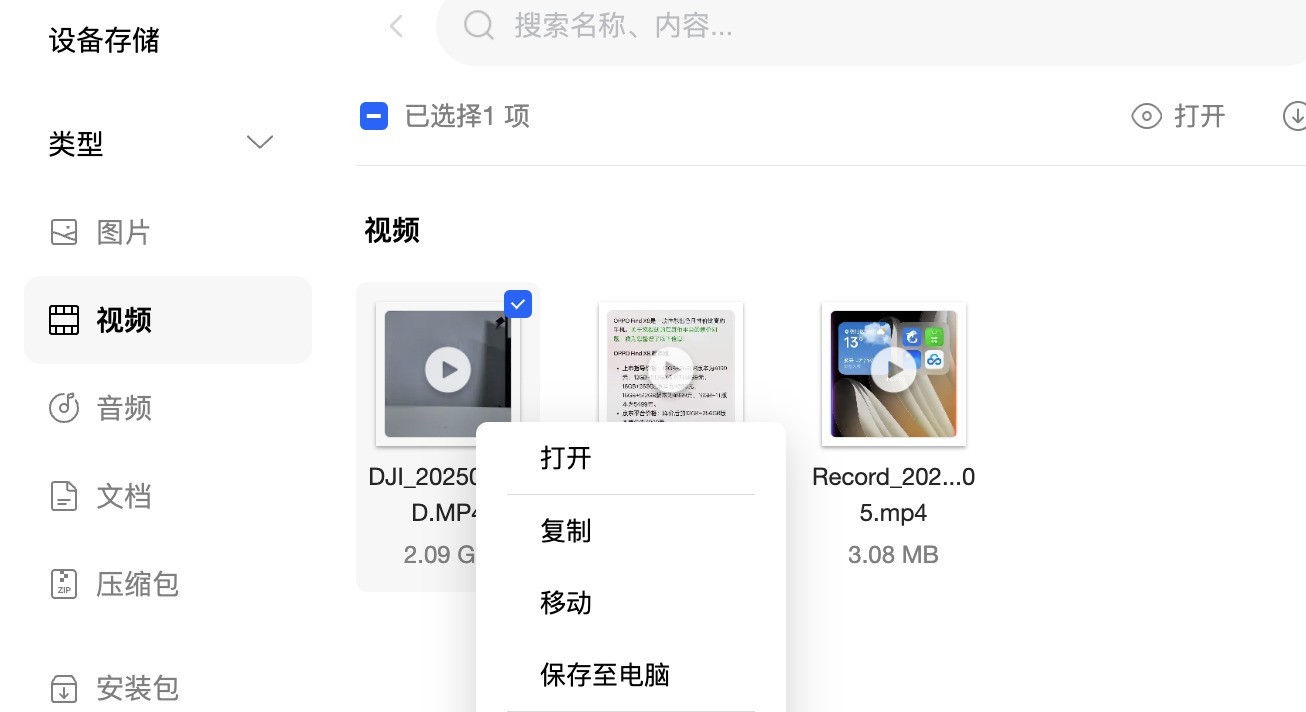The width and height of the screenshot is (1306, 712).
Task: Go to the 安装包 category
Action: click(137, 688)
